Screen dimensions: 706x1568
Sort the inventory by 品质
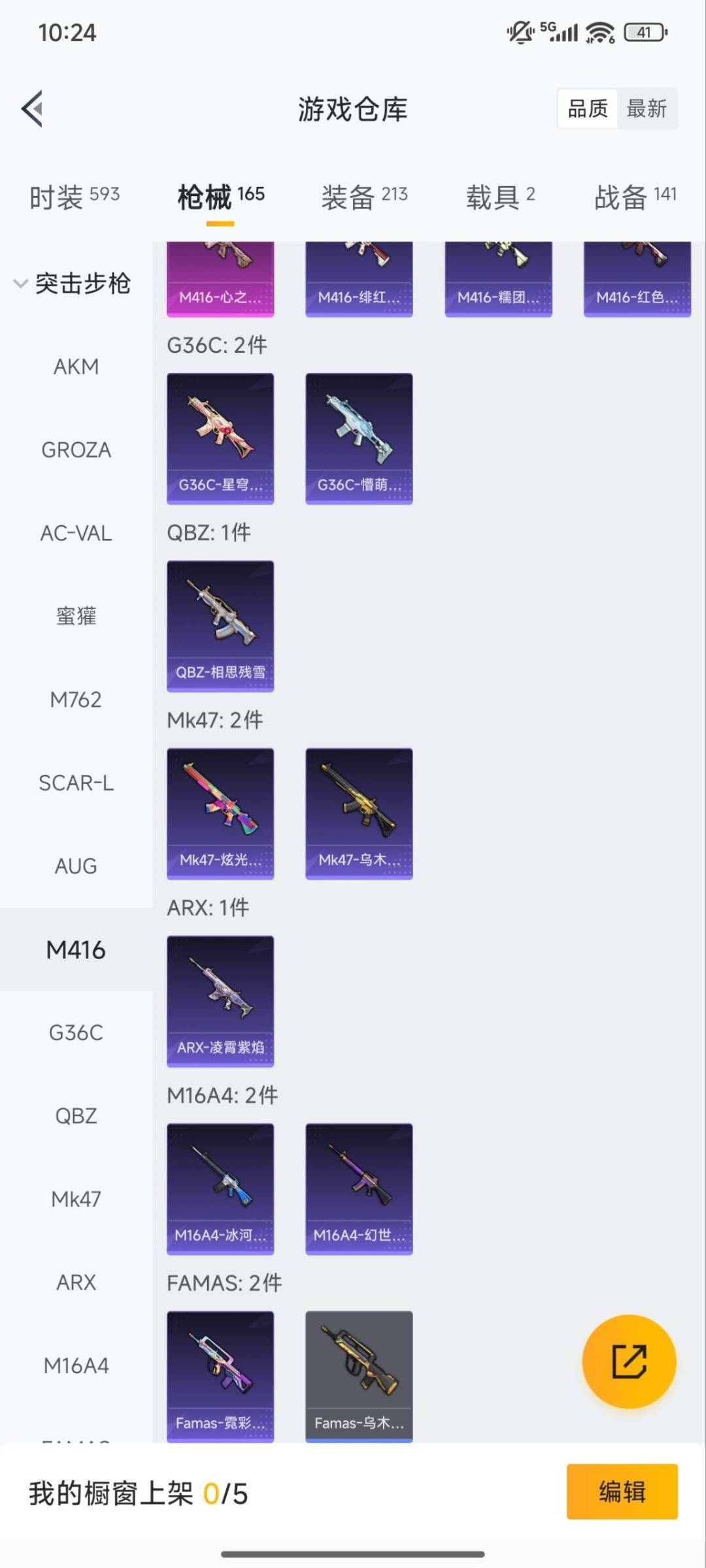(x=588, y=108)
